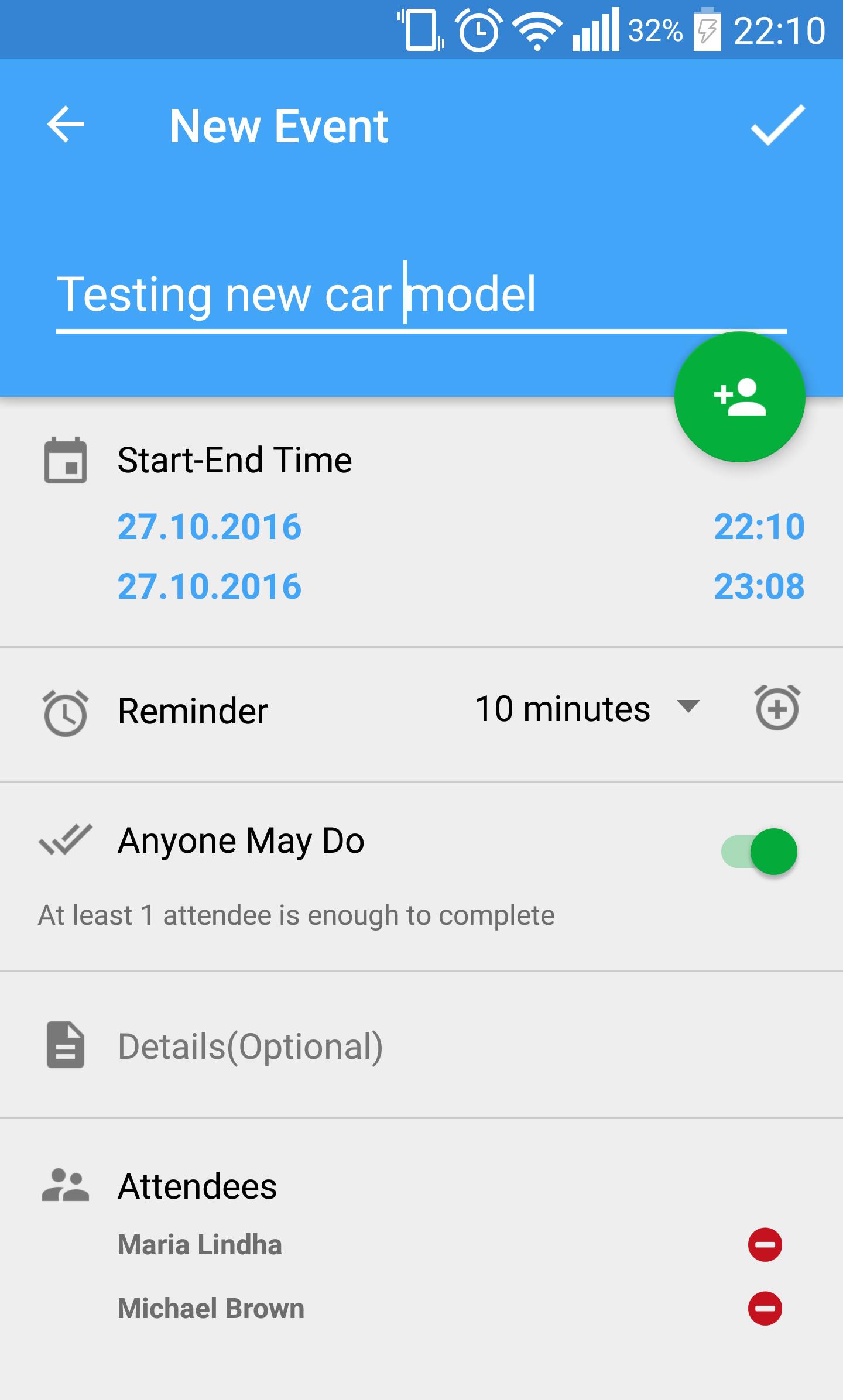Screen dimensions: 843x1400
Task: Open the reminder dropdown showing 10 minutes
Action: [x=587, y=709]
